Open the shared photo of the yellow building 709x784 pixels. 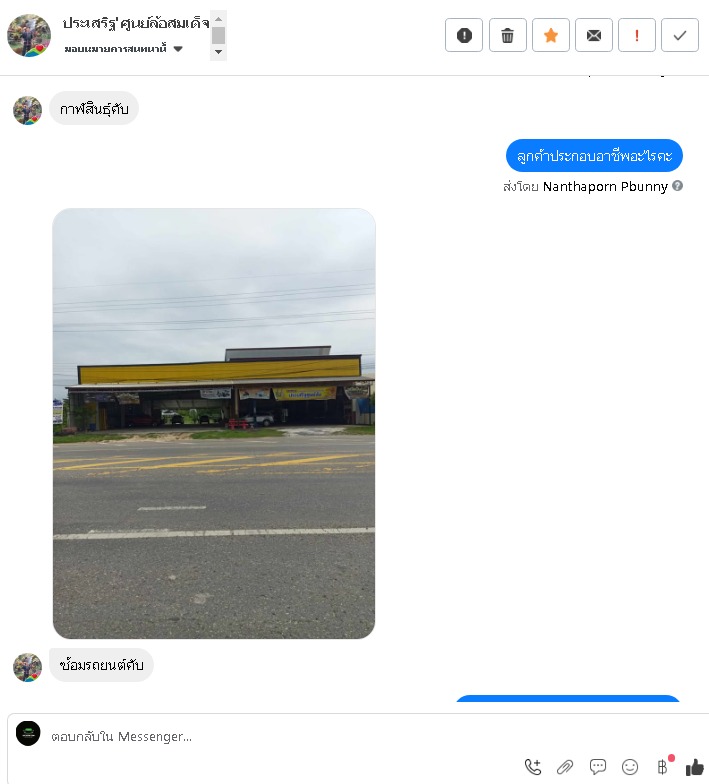click(x=214, y=423)
